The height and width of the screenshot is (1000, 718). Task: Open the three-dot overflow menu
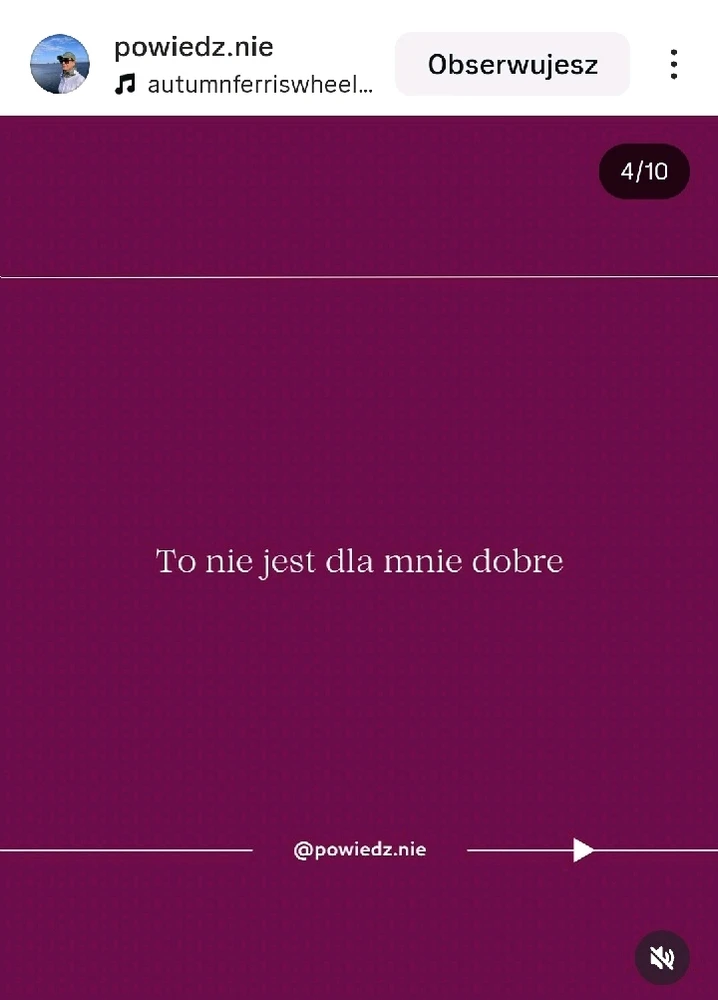click(x=674, y=65)
